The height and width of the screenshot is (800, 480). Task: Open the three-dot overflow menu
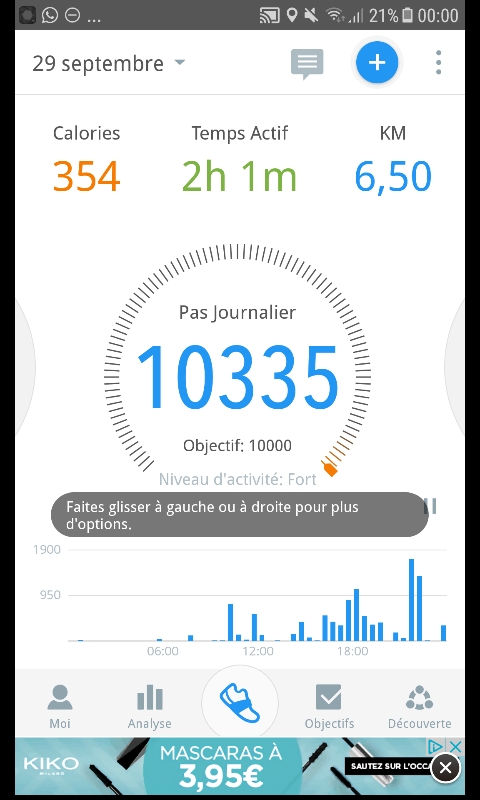[439, 63]
